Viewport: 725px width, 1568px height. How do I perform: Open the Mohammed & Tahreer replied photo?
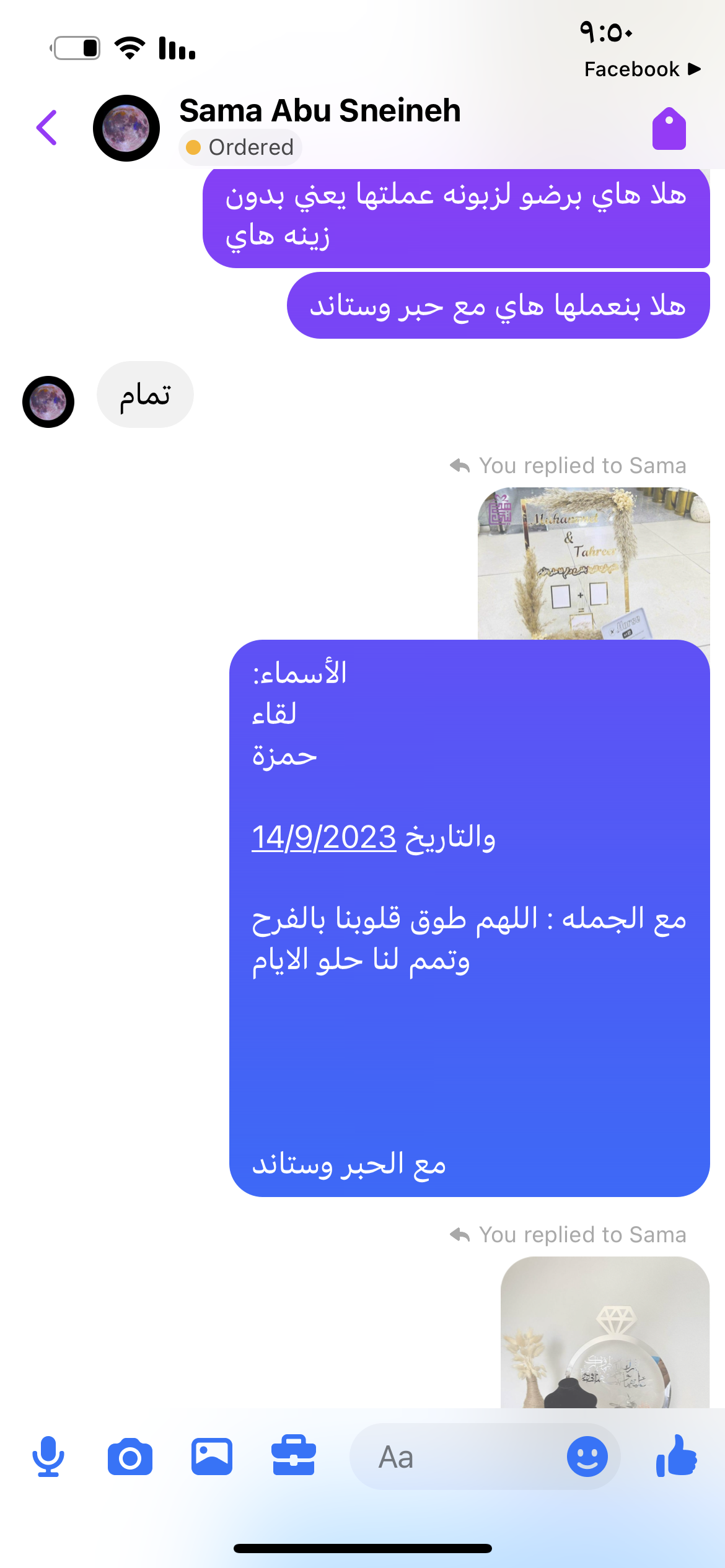pyautogui.click(x=593, y=563)
